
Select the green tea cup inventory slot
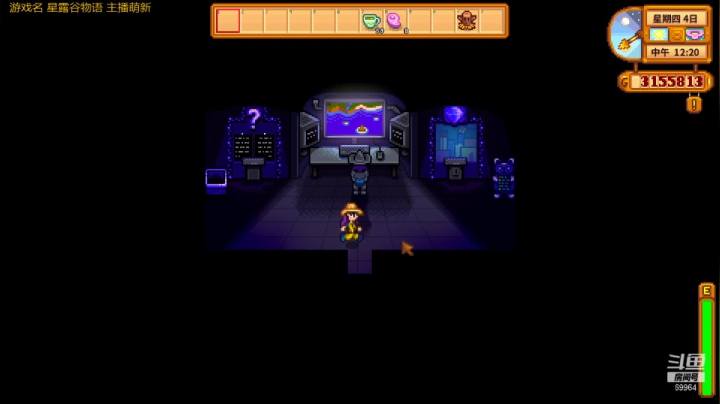pyautogui.click(x=371, y=20)
